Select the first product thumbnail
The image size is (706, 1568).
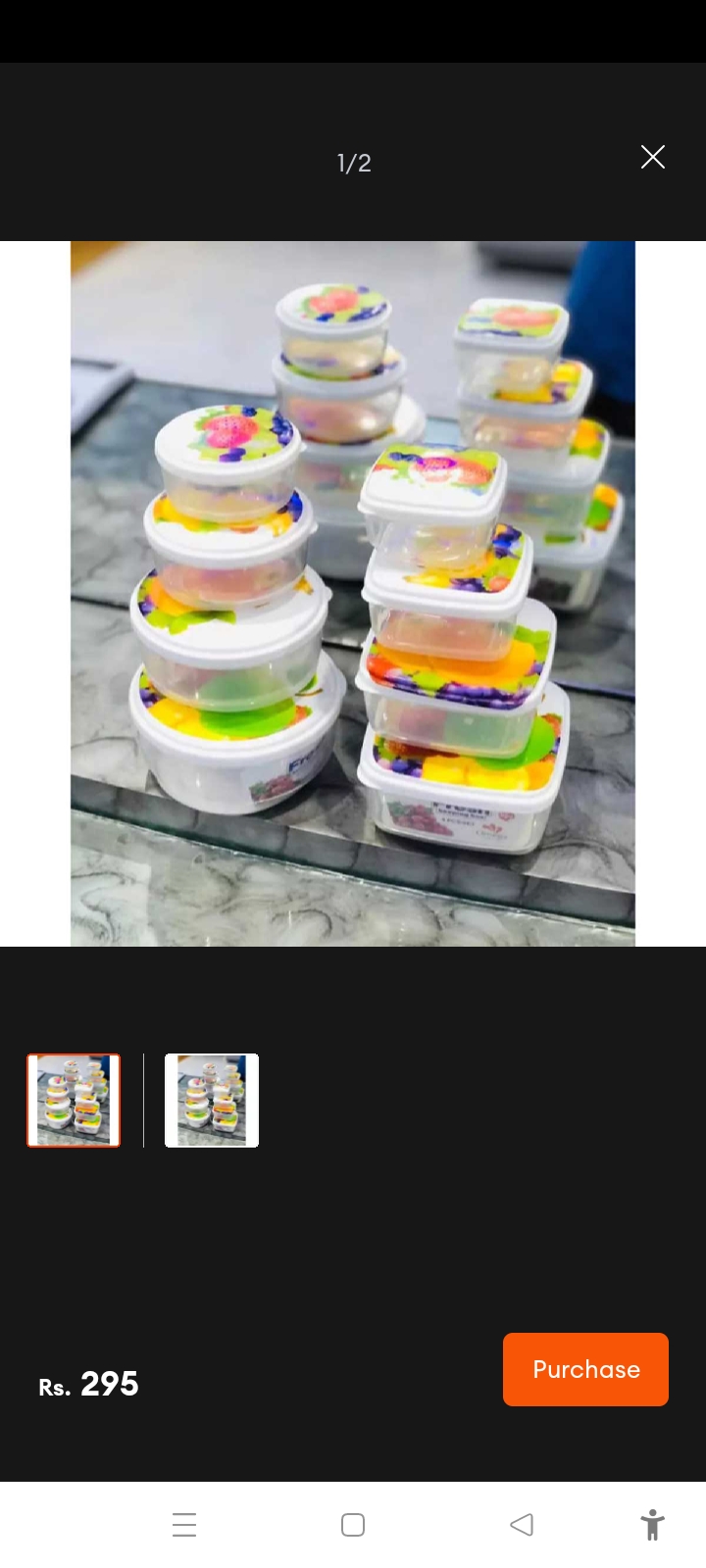click(74, 1101)
